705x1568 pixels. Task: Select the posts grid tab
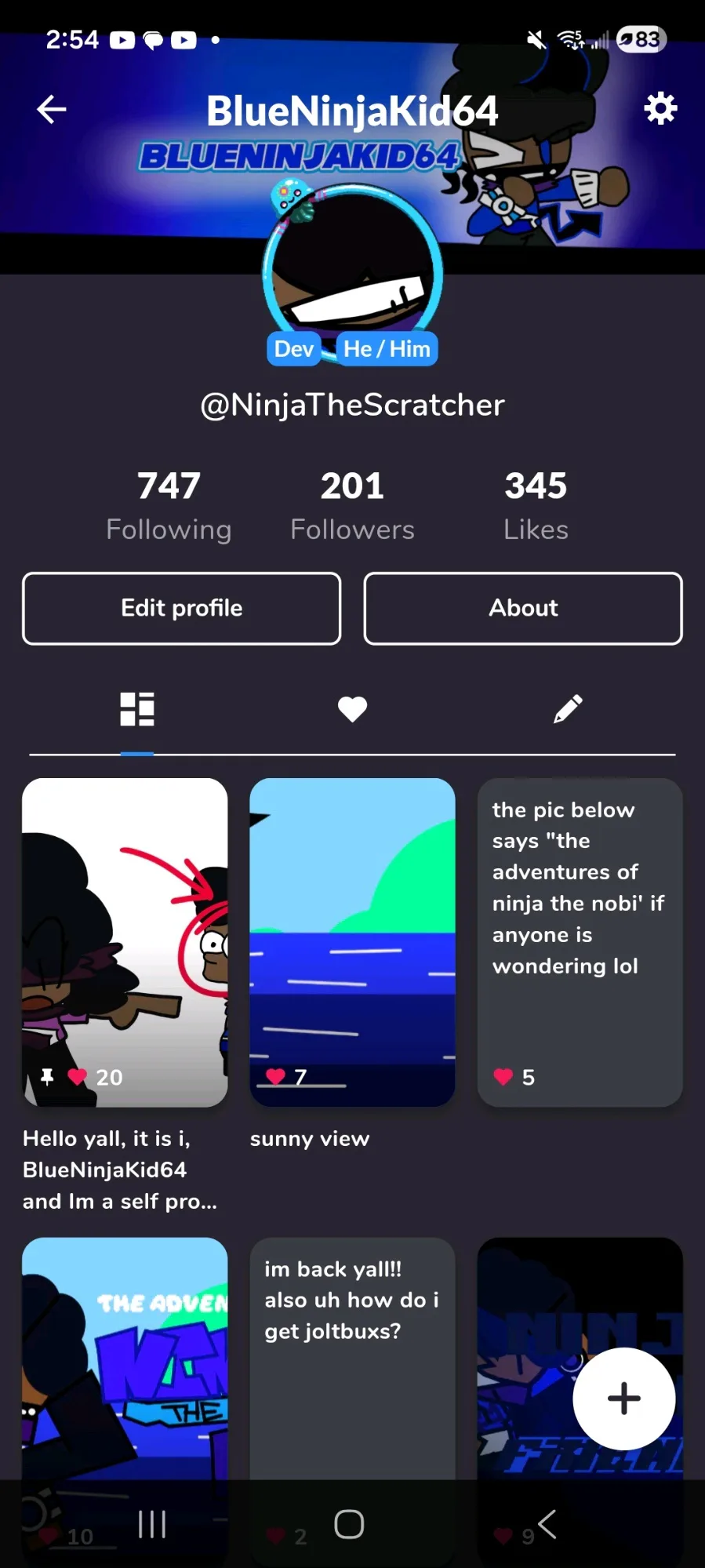(x=137, y=709)
